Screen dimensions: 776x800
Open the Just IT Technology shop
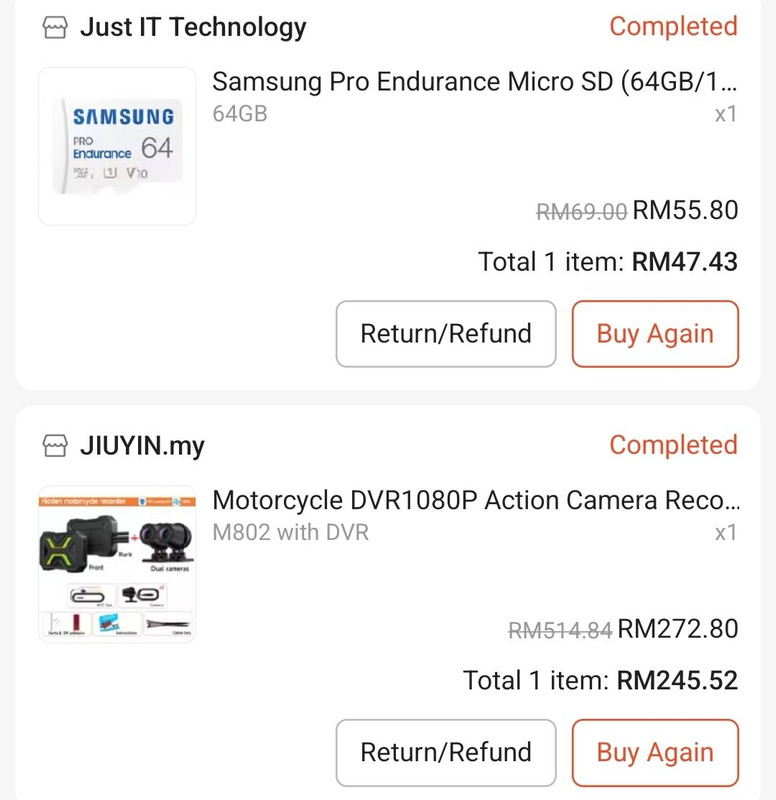click(192, 27)
